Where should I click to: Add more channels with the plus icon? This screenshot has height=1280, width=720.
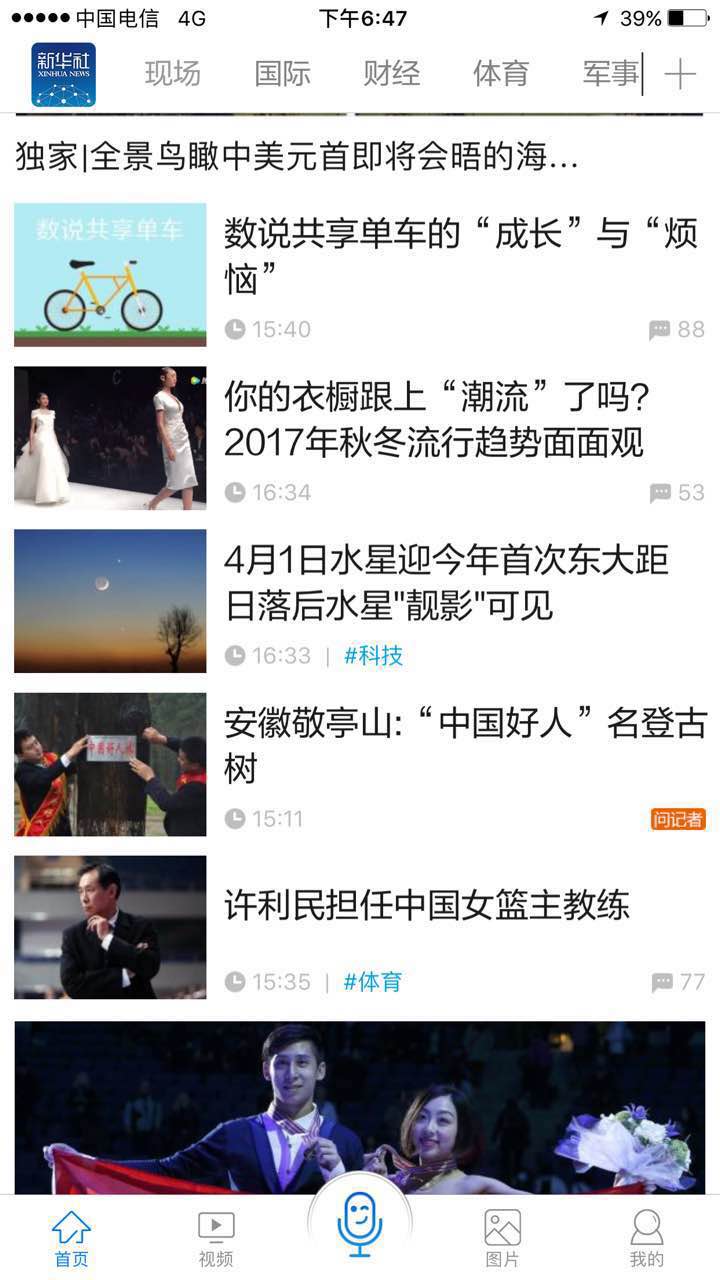[x=680, y=74]
